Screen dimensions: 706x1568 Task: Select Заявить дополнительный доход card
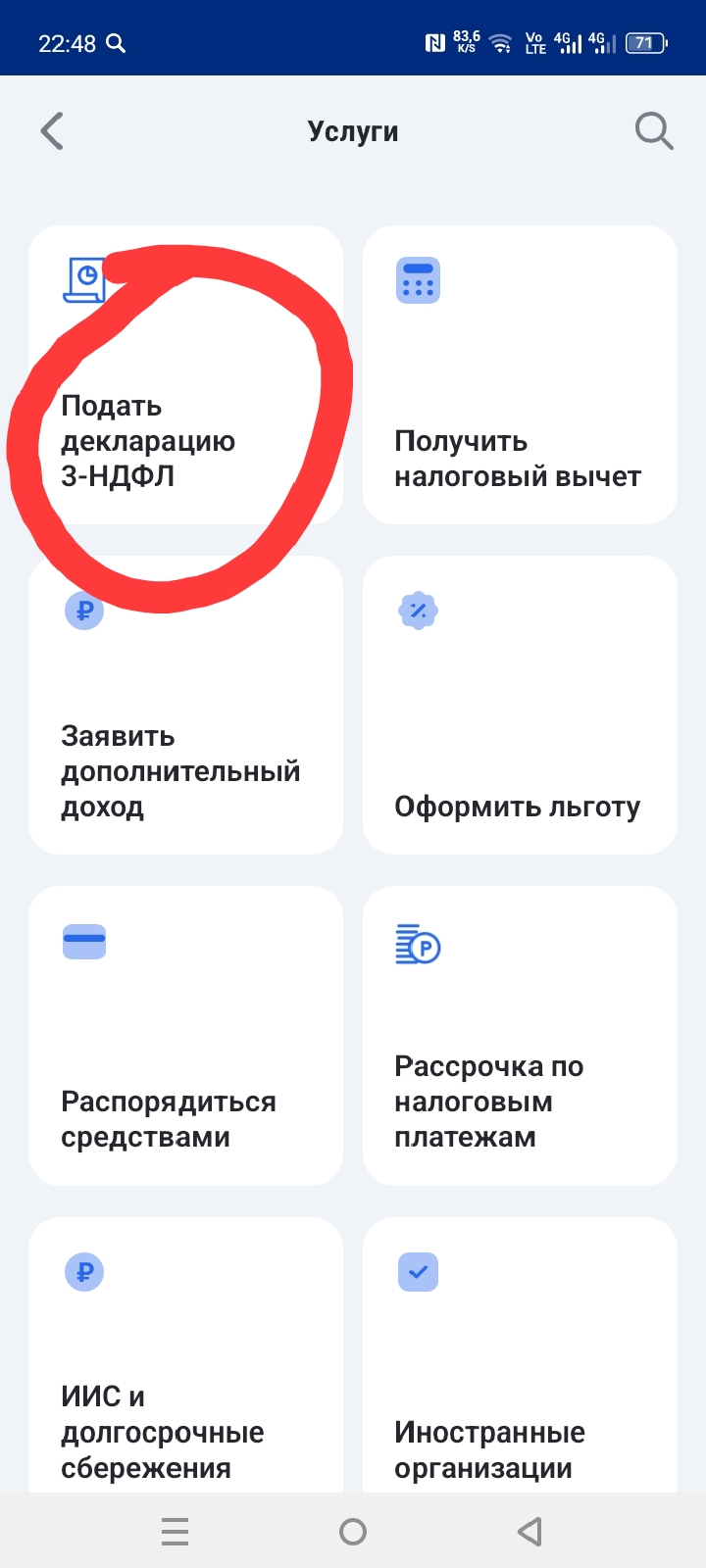click(185, 706)
